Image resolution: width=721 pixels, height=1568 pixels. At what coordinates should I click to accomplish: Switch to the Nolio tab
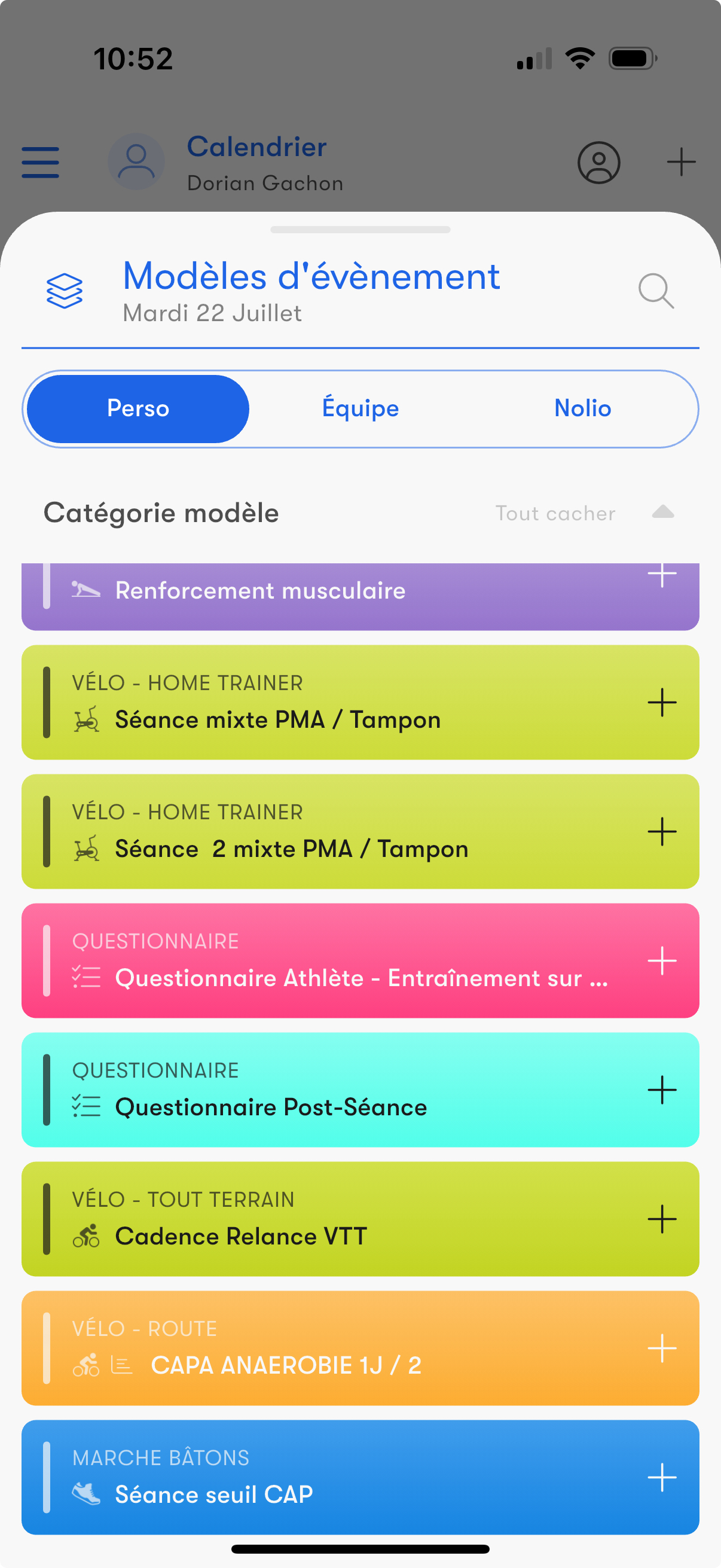point(582,408)
